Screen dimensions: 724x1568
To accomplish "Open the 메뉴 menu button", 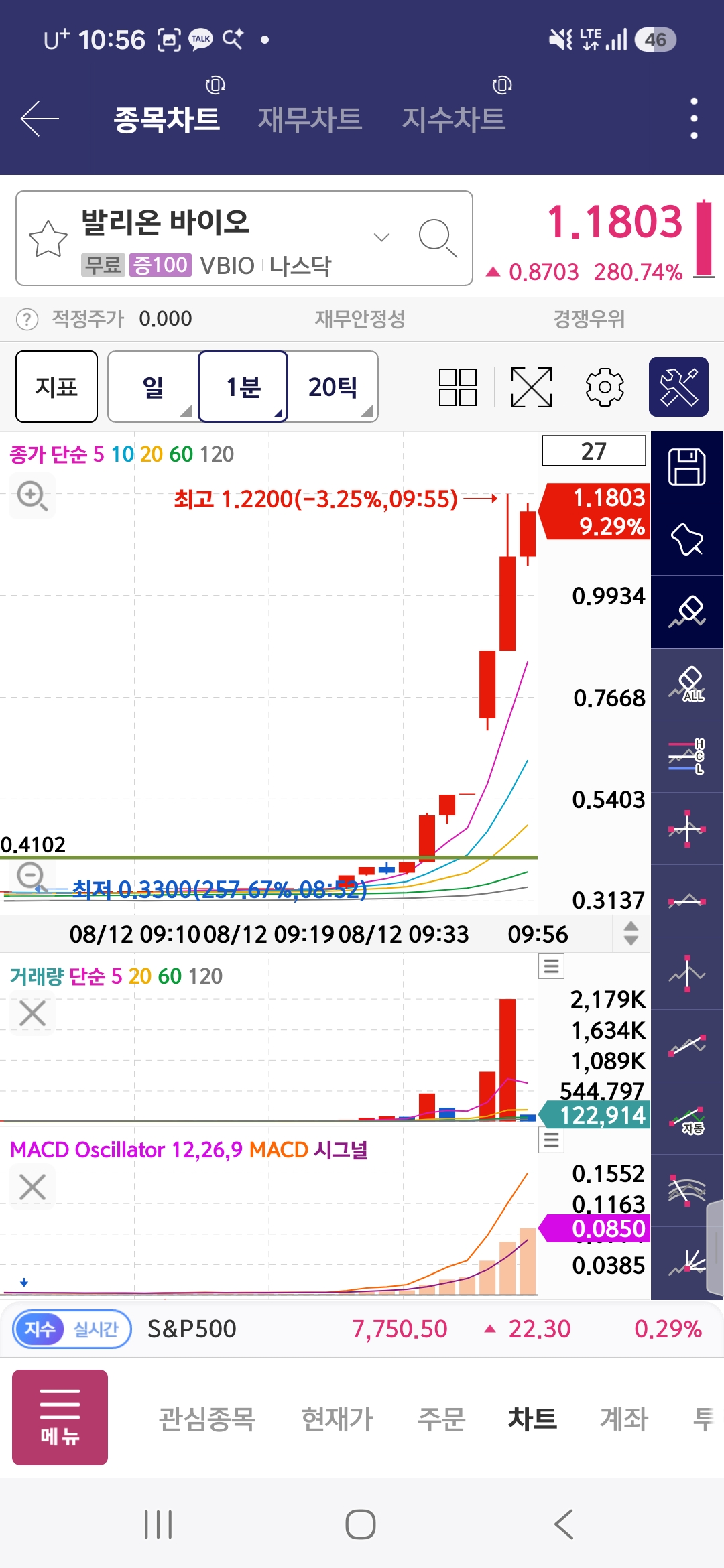I will (x=60, y=1417).
